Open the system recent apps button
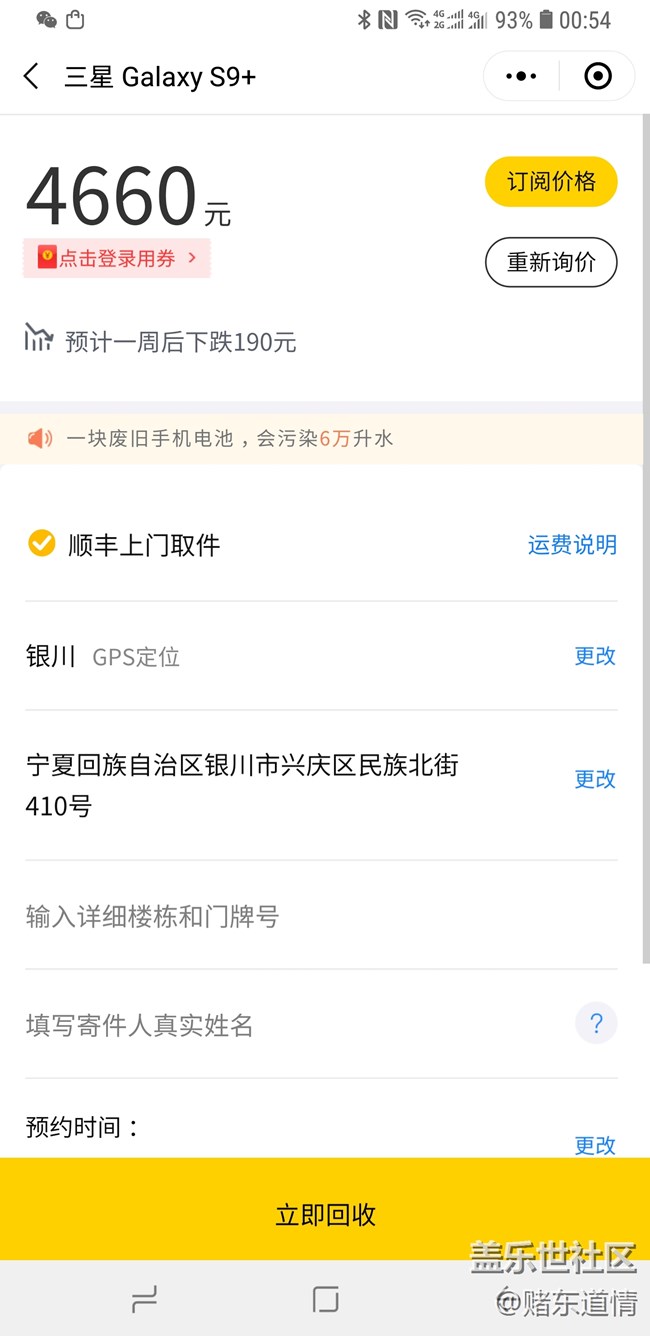650x1336 pixels. coord(145,1300)
